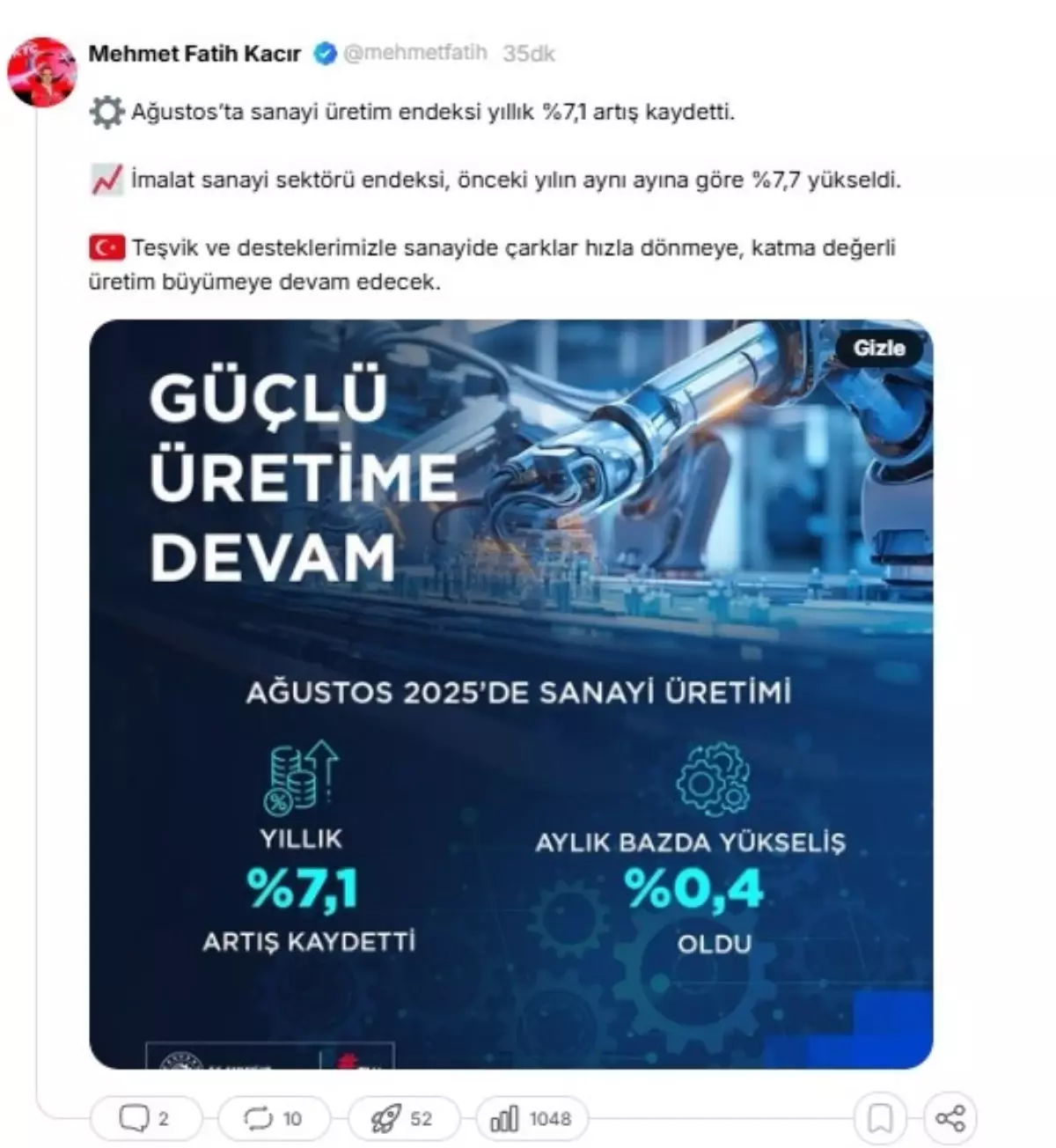View post statistics with the bar chart icon
Screen dimensions: 1056x1148
pos(504,1118)
